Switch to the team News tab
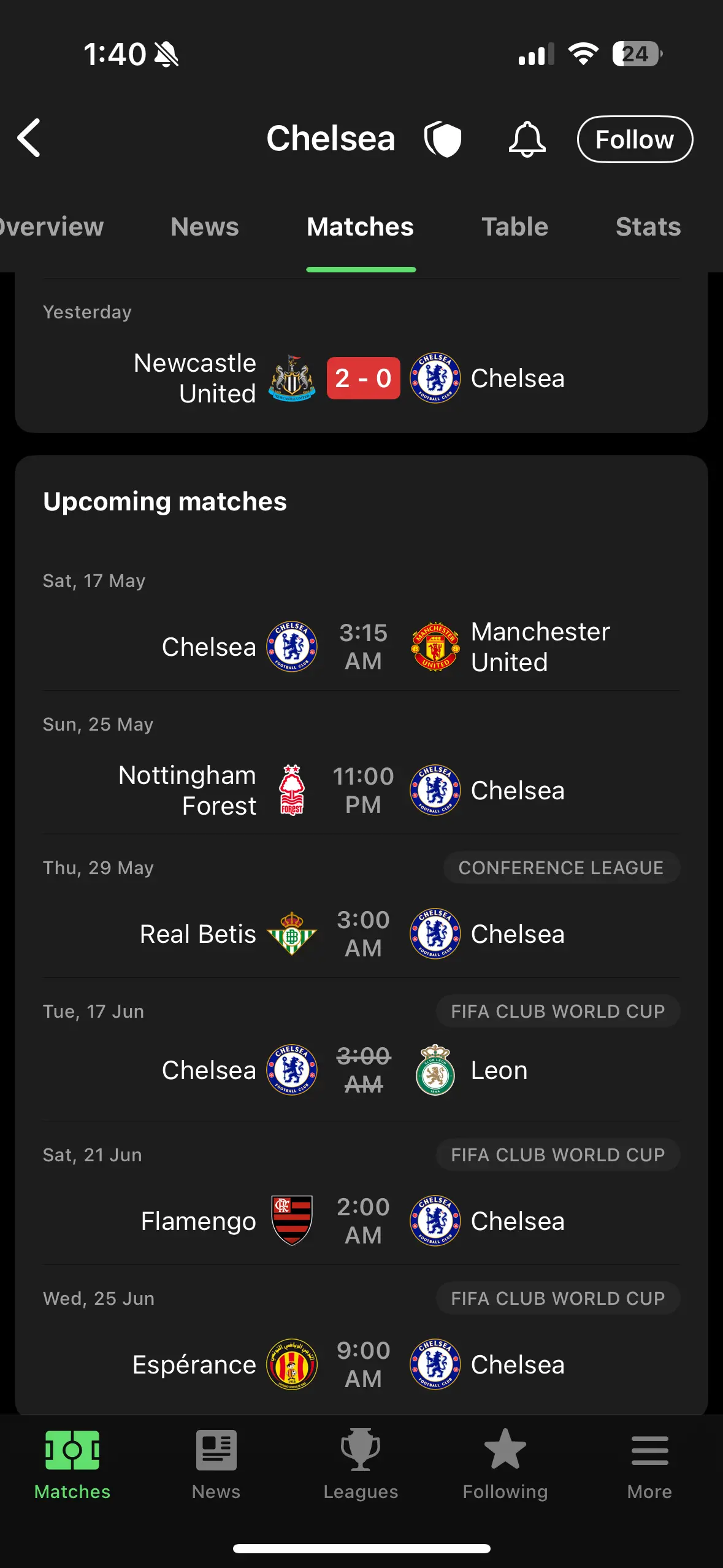Image resolution: width=723 pixels, height=1568 pixels. pyautogui.click(x=205, y=227)
